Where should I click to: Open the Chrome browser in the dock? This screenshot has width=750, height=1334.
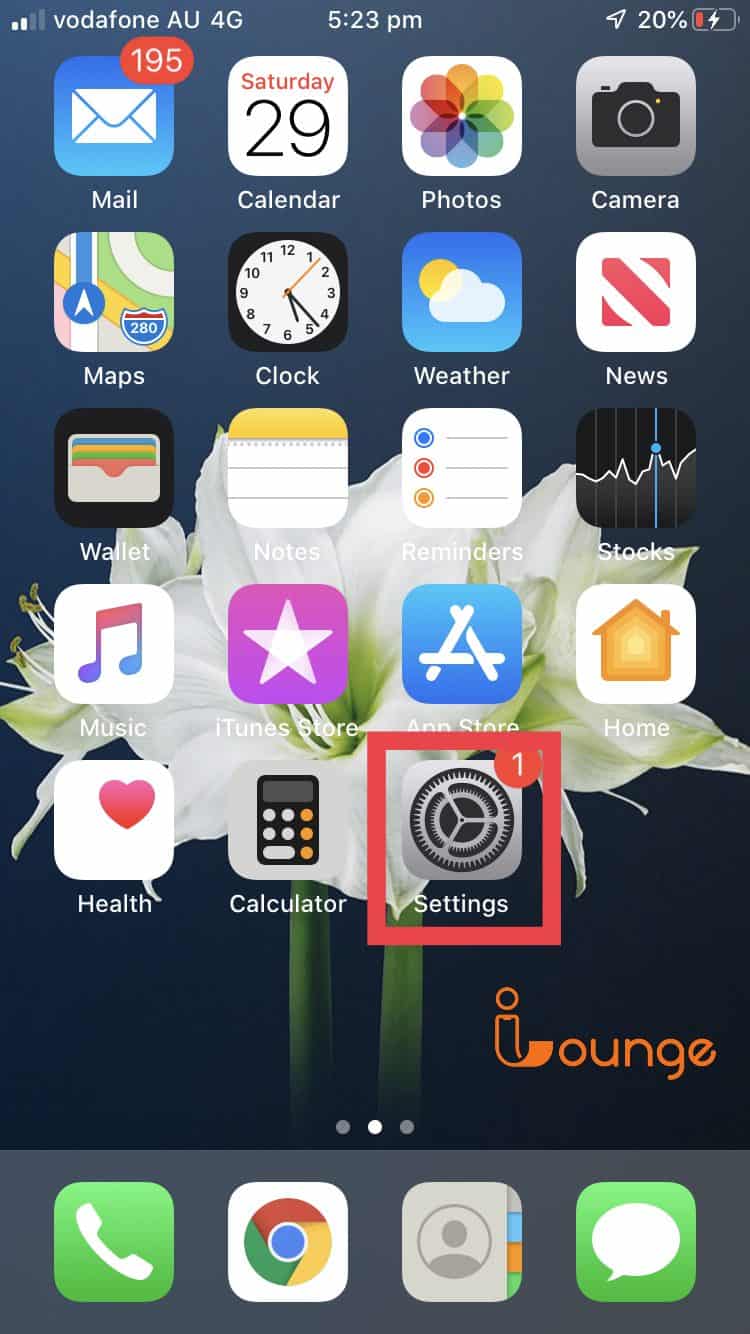pyautogui.click(x=288, y=1242)
